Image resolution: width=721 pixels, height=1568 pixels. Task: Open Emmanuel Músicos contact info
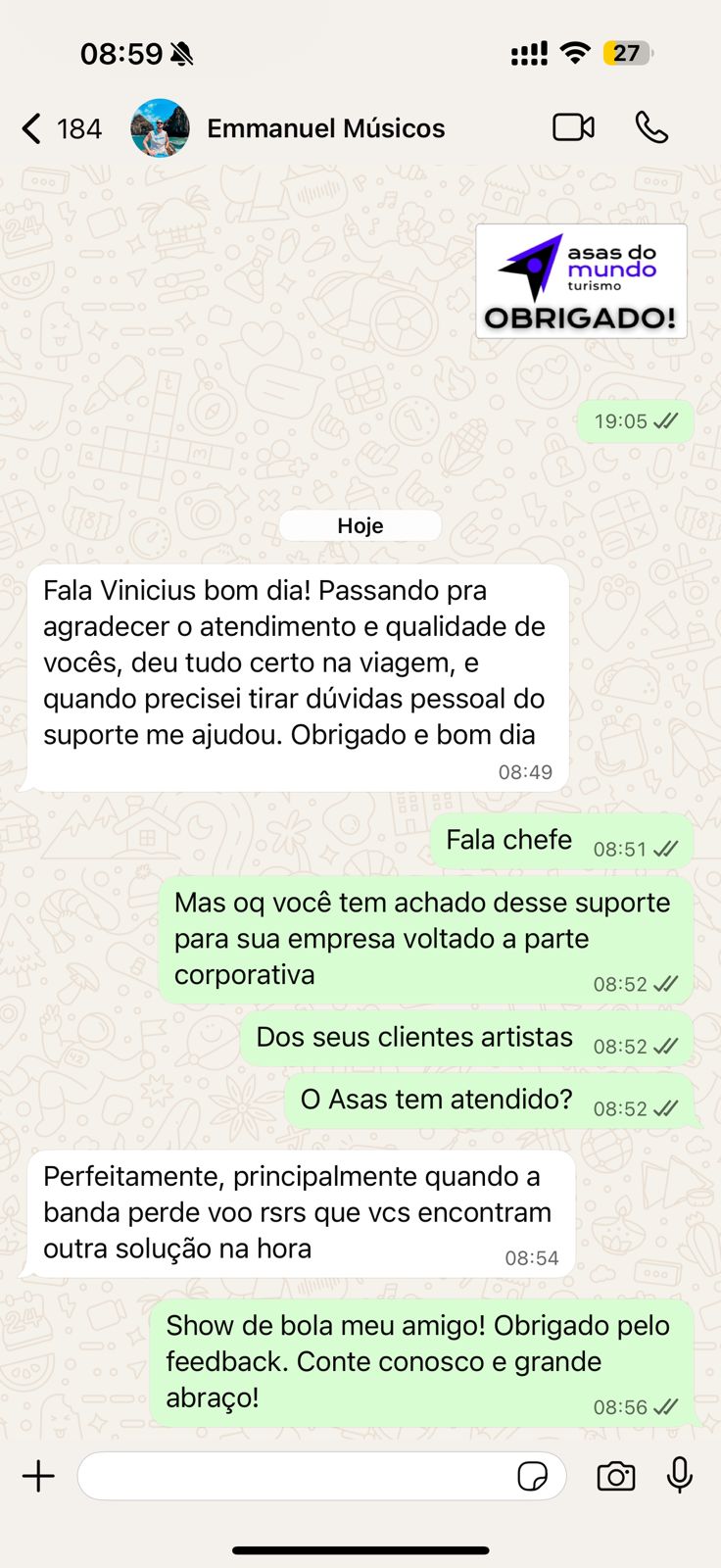point(325,128)
